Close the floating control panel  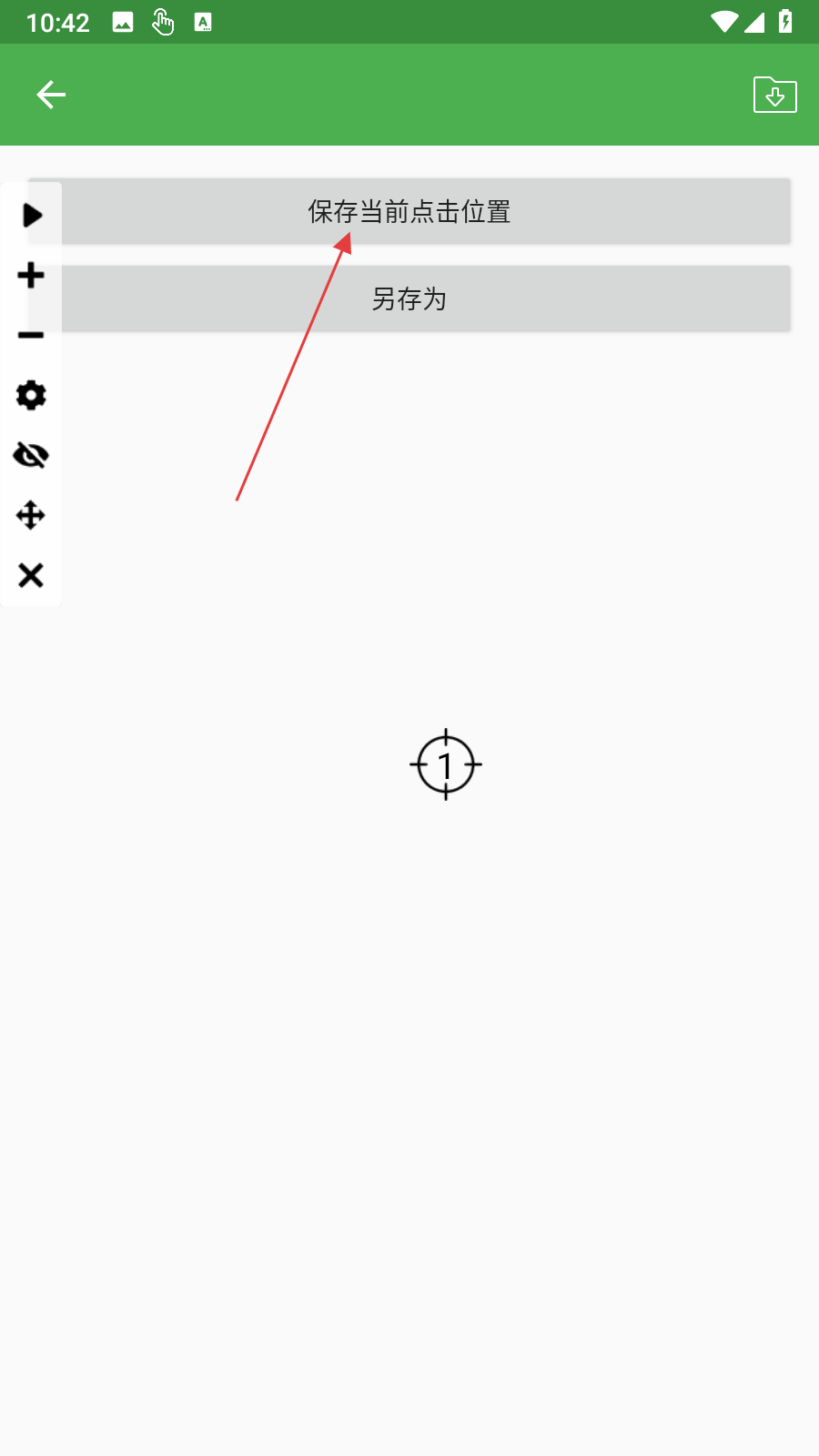tap(31, 575)
